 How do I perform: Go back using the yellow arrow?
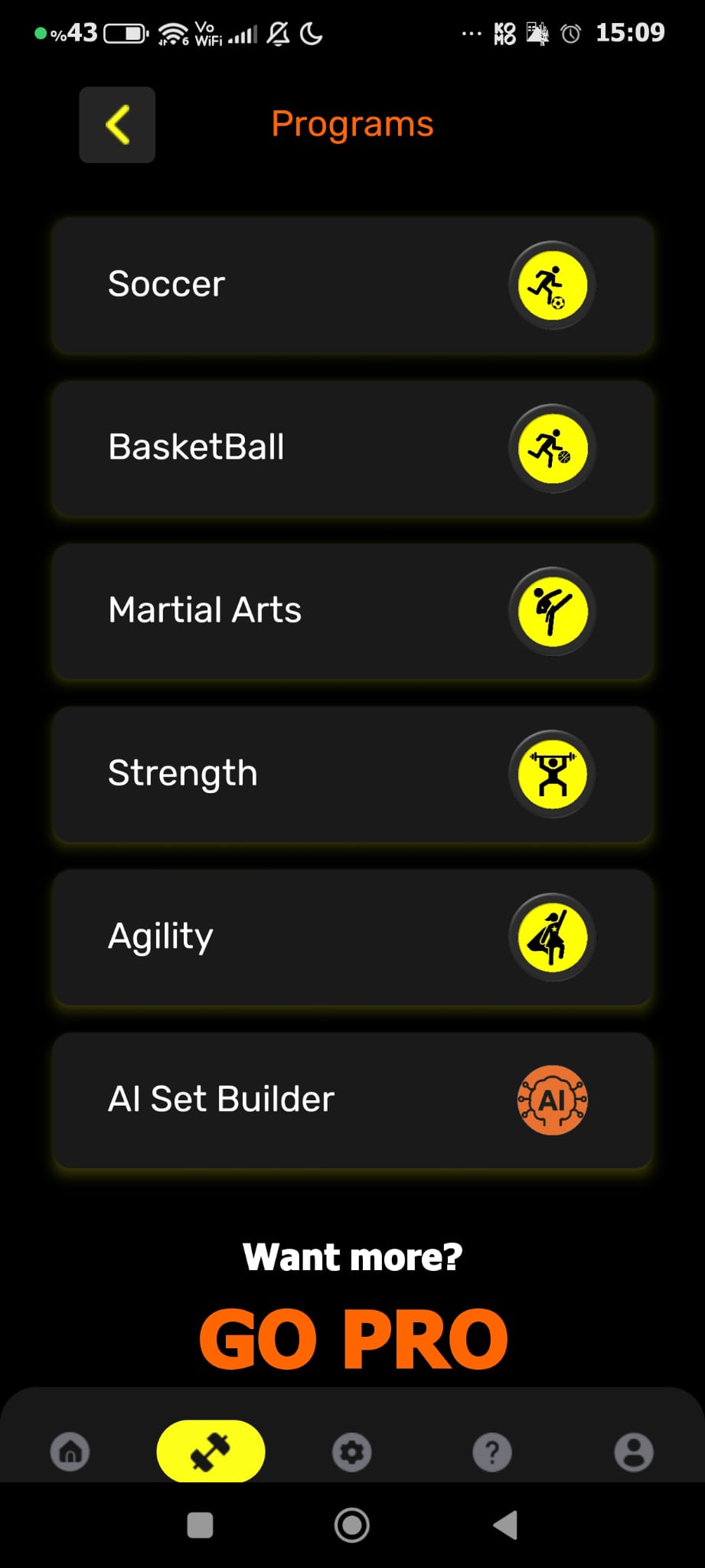pyautogui.click(x=117, y=125)
